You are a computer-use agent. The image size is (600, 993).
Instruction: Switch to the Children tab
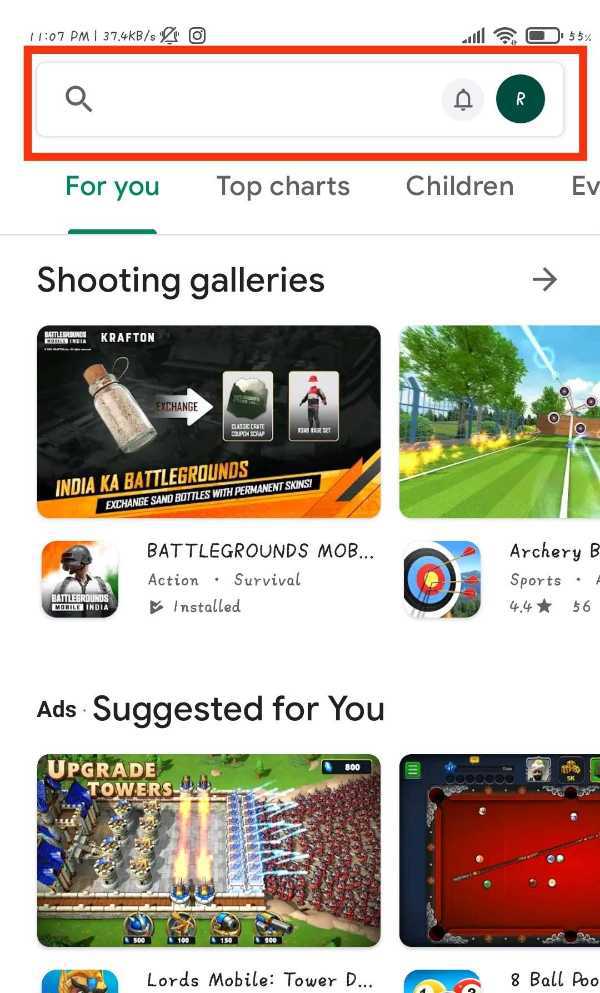pos(459,187)
